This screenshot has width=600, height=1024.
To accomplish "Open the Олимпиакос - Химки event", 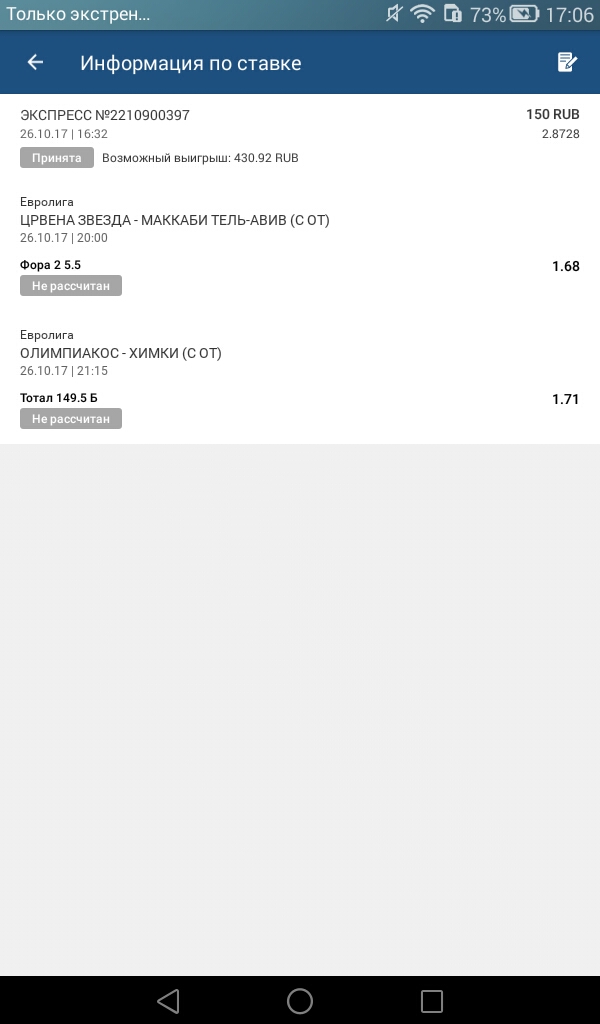I will tap(121, 353).
